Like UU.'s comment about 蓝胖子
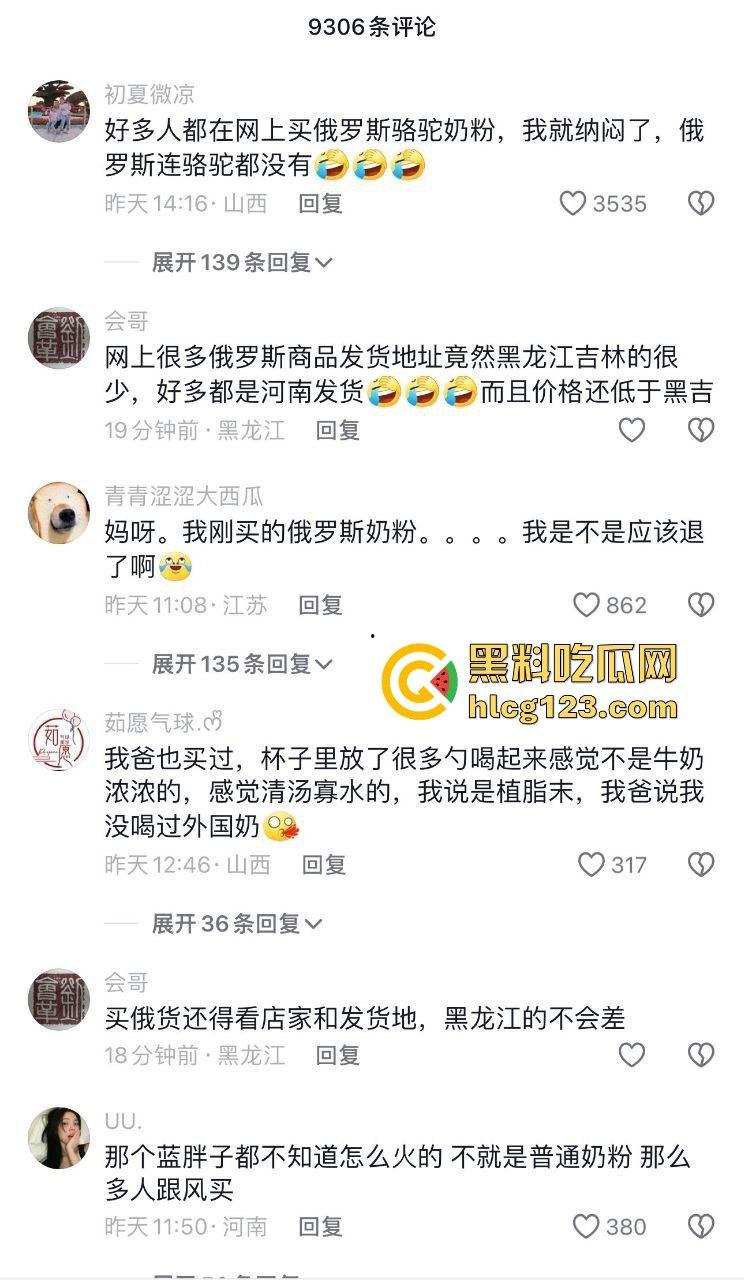This screenshot has height=1280, width=744. pyautogui.click(x=586, y=1227)
